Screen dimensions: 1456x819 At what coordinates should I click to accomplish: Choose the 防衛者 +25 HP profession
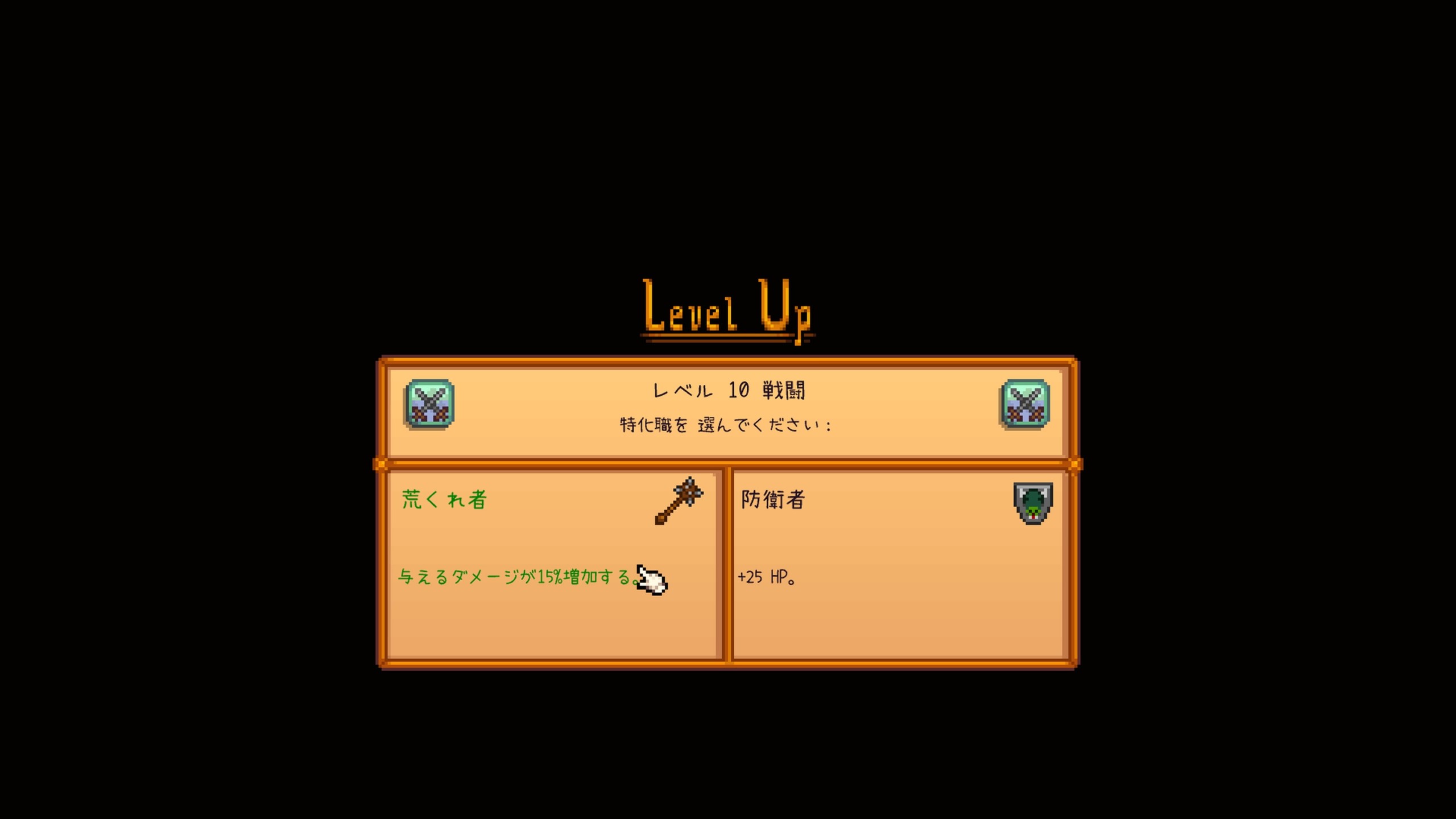(897, 564)
